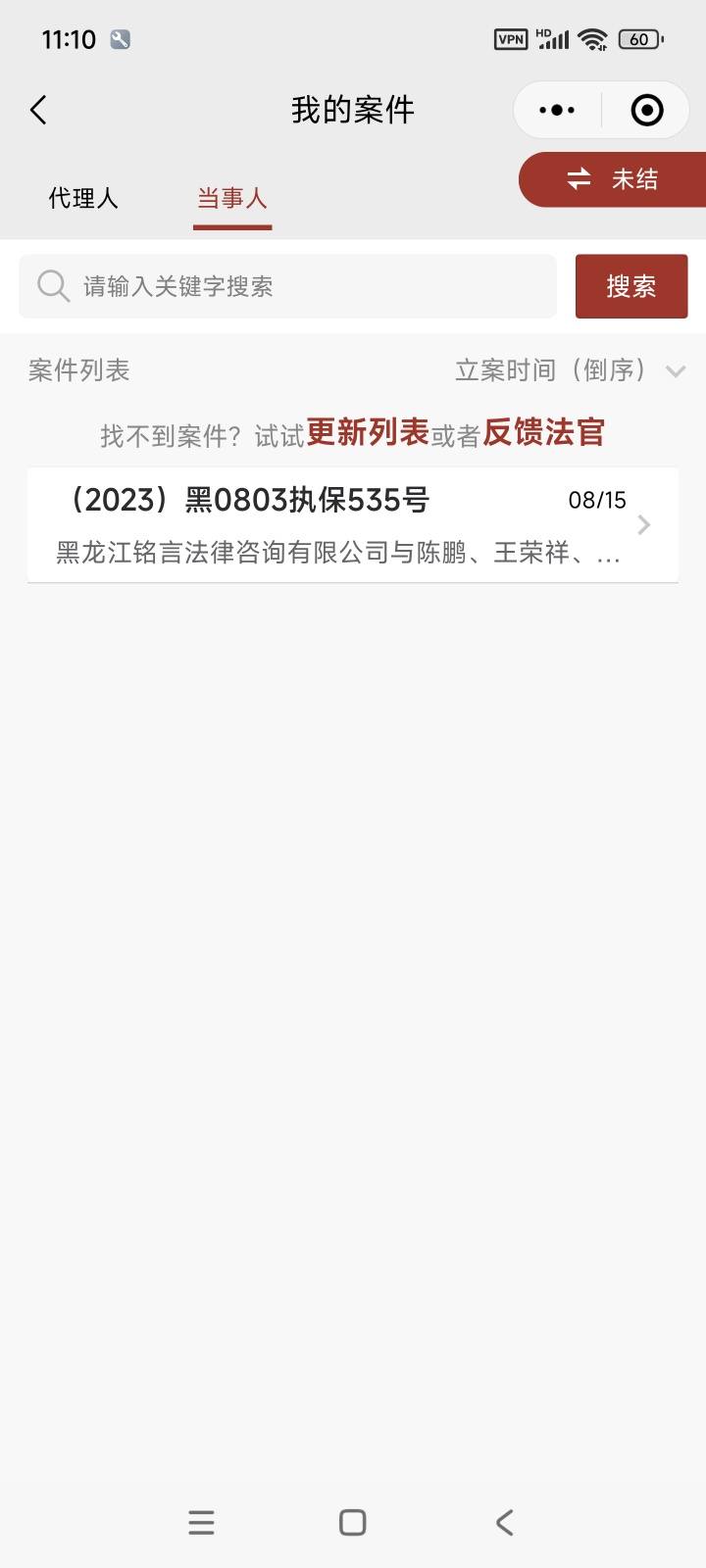Tap the 反馈法官 link
Viewport: 706px width, 1568px height.
pyautogui.click(x=544, y=432)
